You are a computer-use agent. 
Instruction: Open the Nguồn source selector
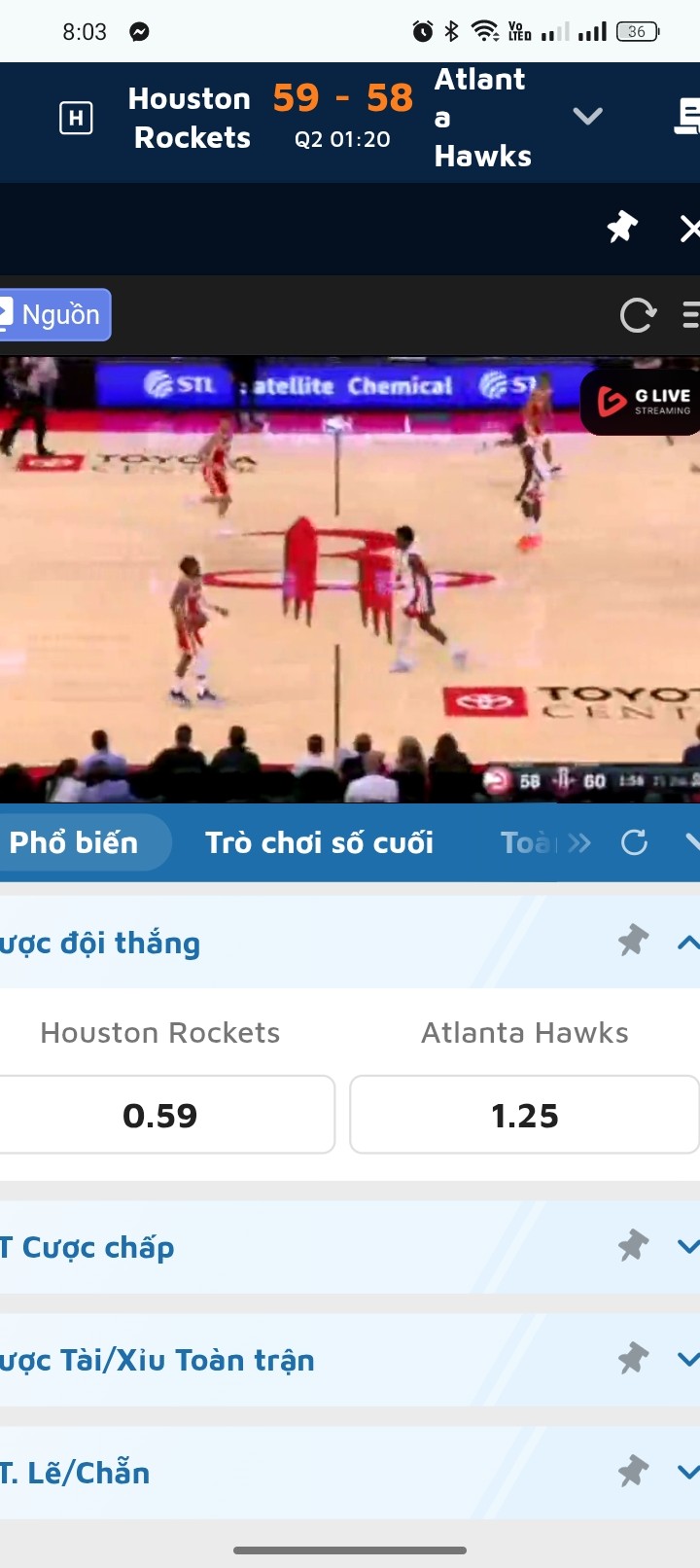point(56,315)
